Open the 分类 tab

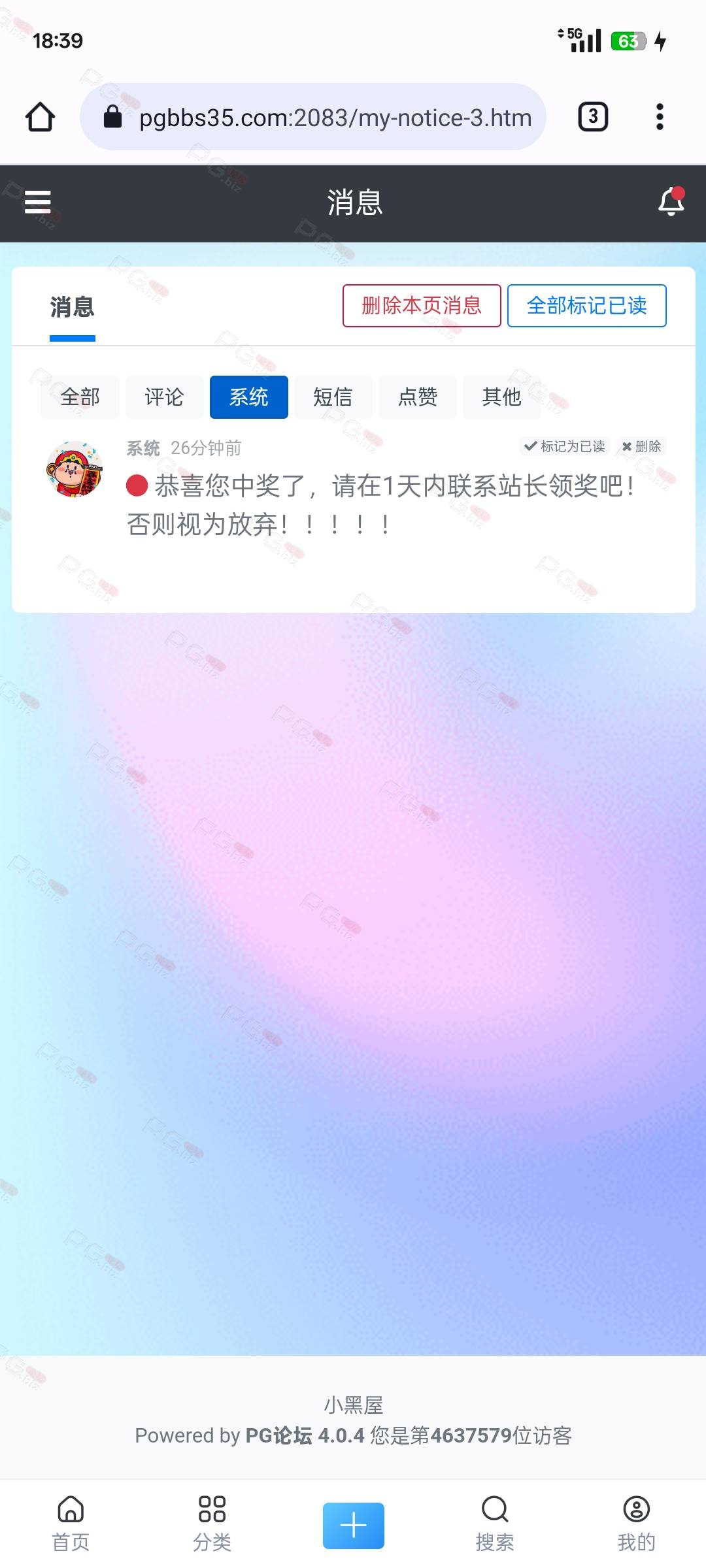212,1524
